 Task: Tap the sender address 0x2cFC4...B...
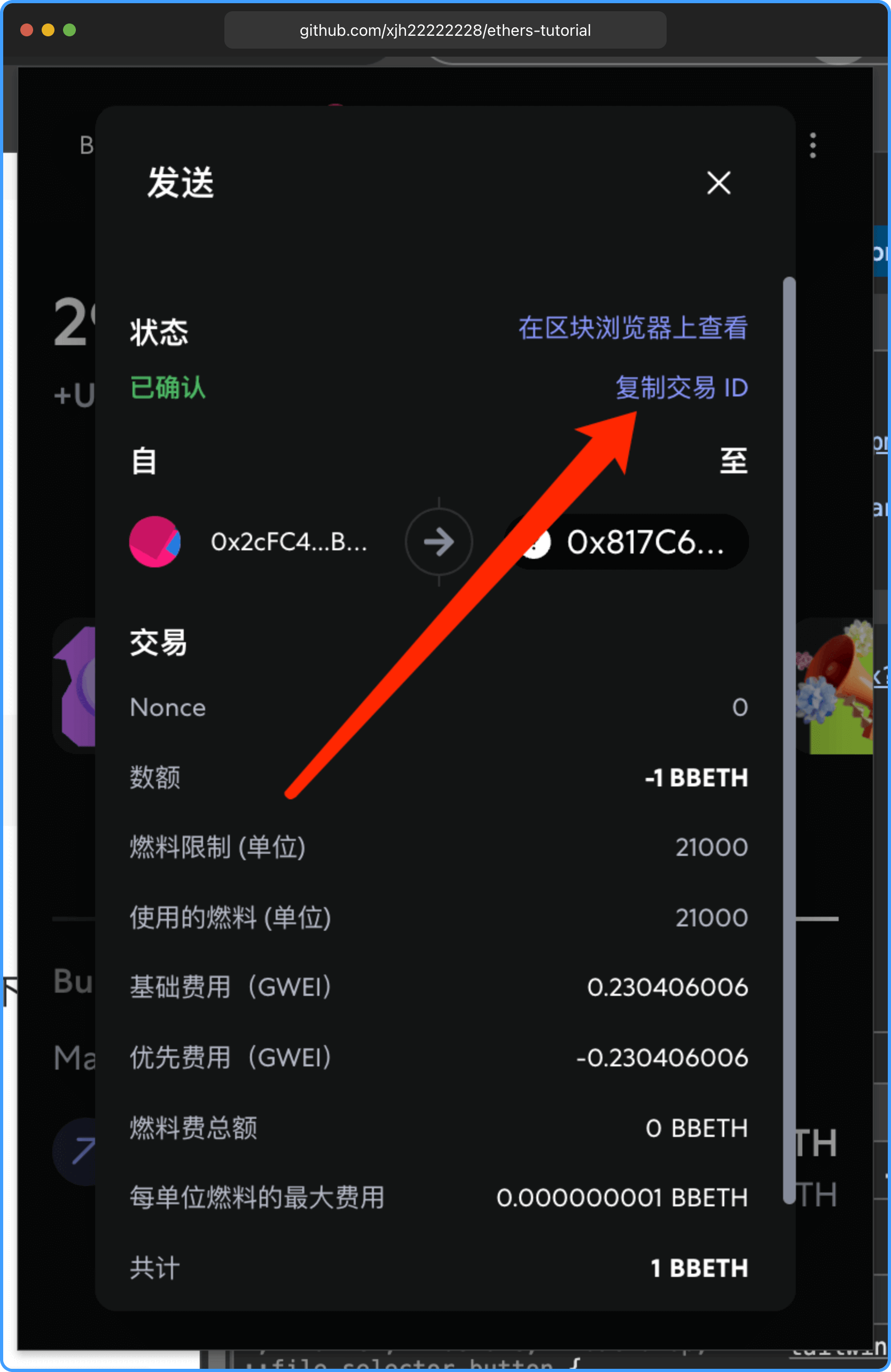288,542
